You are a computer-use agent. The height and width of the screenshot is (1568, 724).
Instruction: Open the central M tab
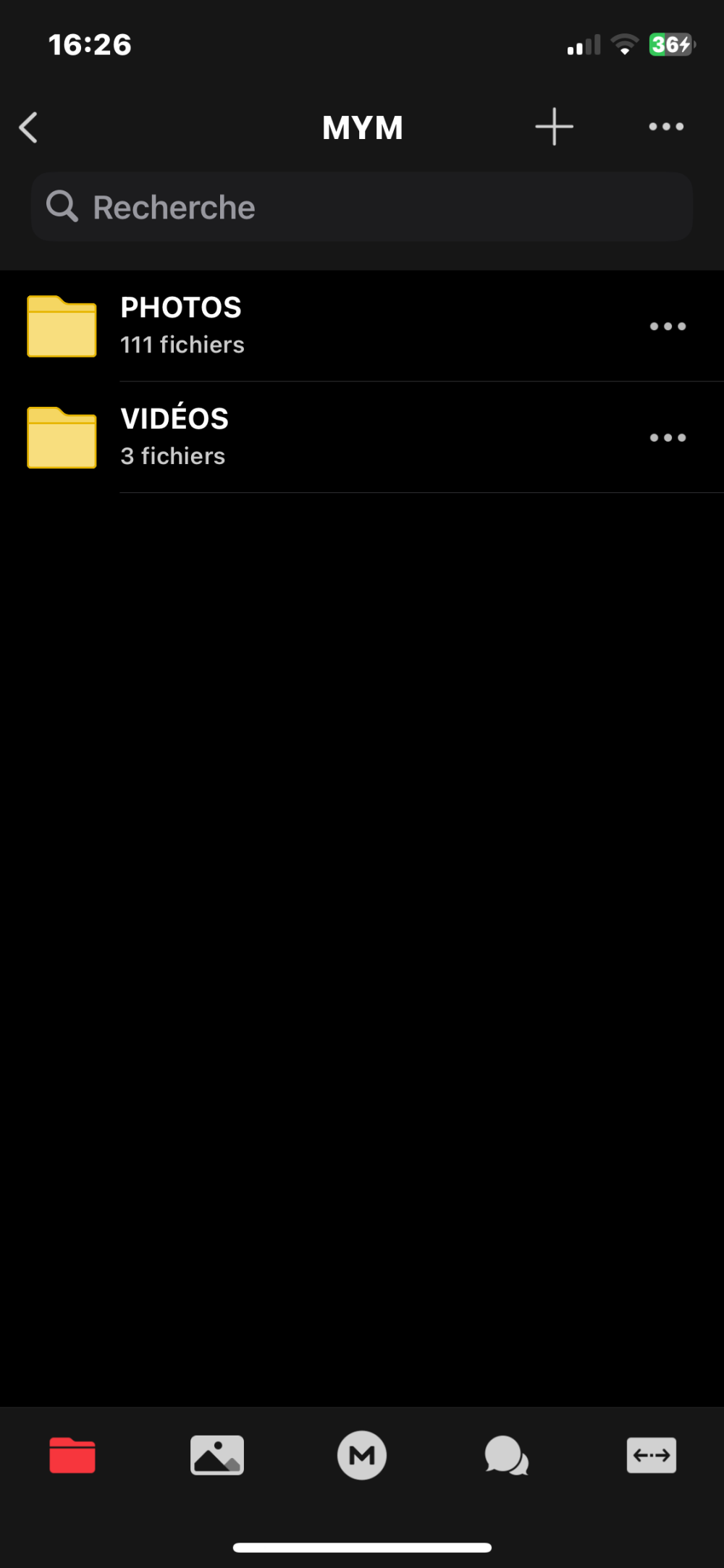point(362,1455)
